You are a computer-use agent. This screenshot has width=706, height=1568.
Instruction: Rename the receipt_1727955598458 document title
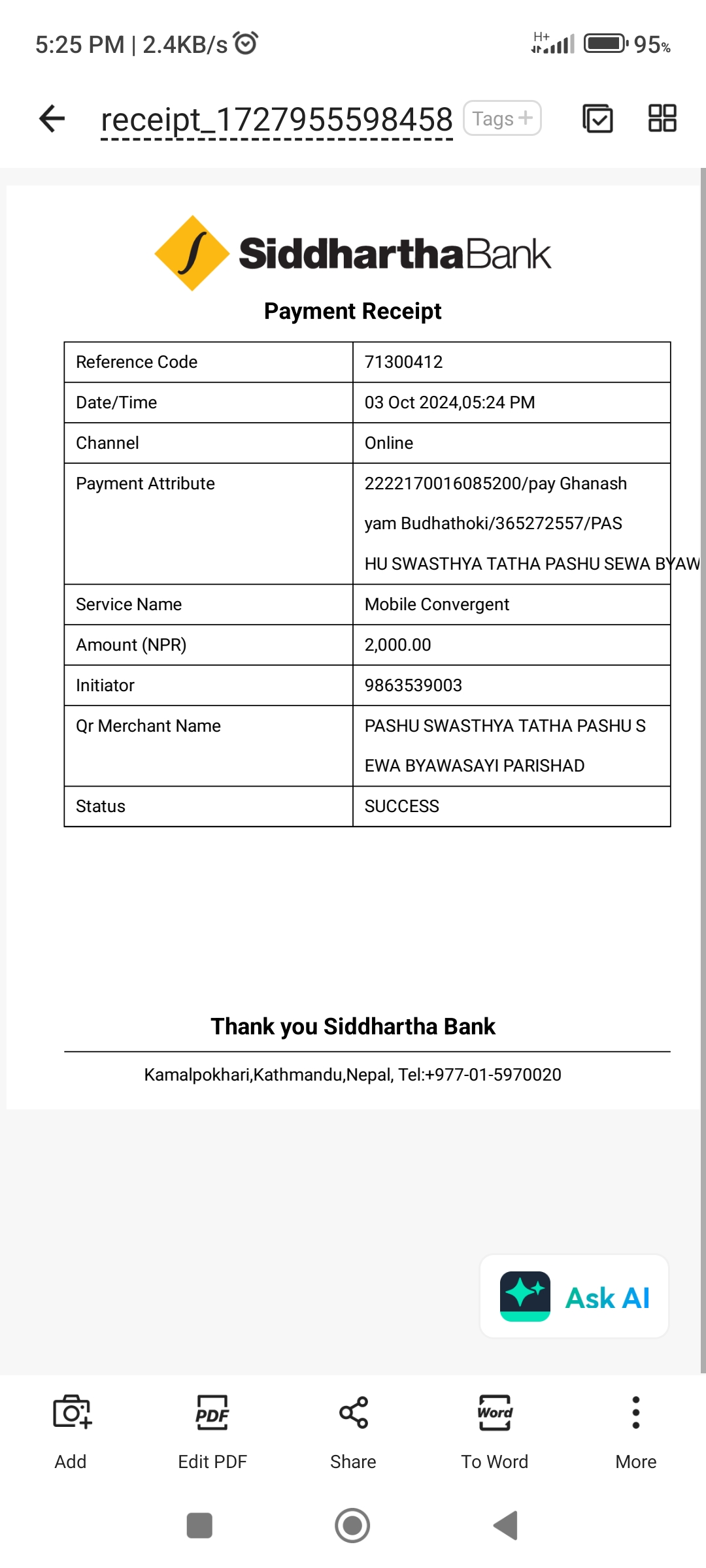277,120
